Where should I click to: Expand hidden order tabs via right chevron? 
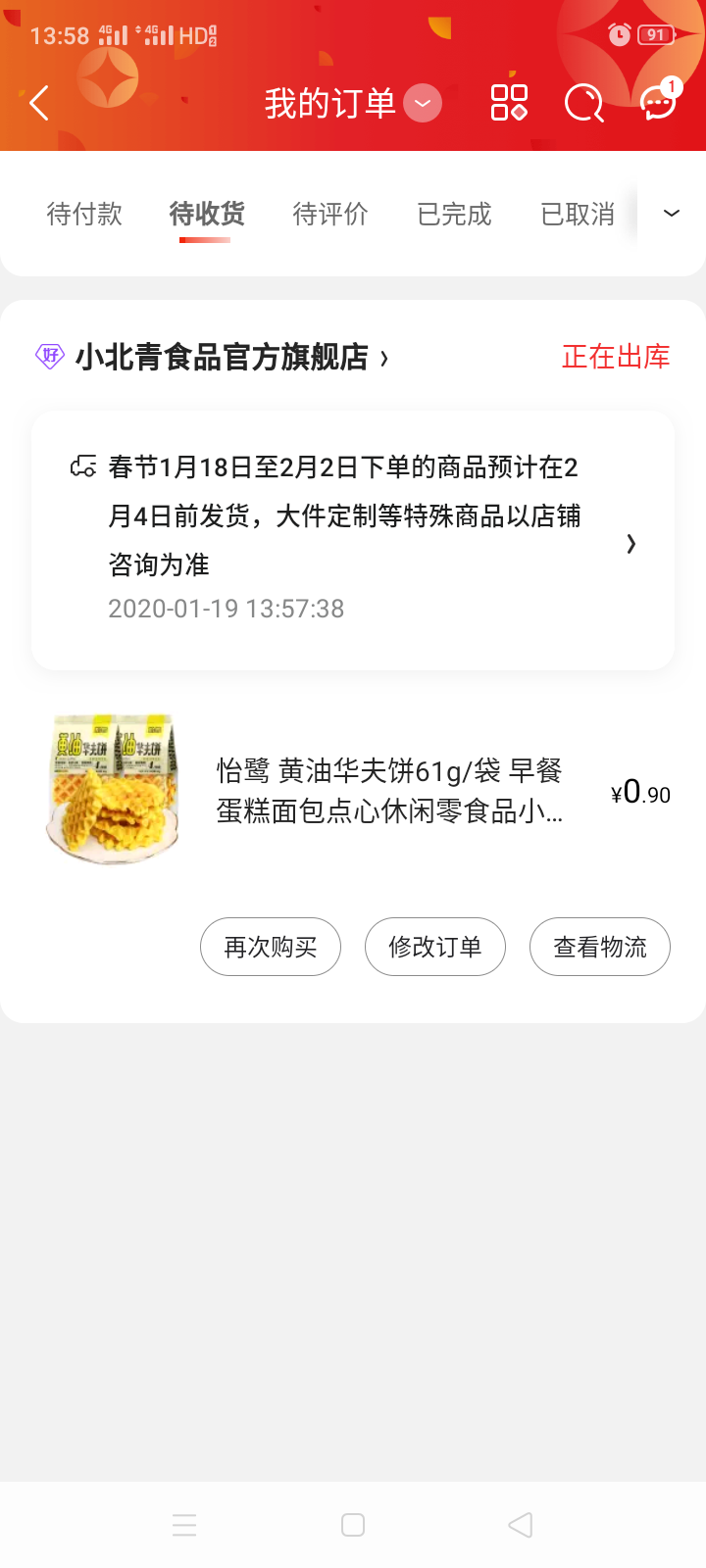pyautogui.click(x=672, y=213)
